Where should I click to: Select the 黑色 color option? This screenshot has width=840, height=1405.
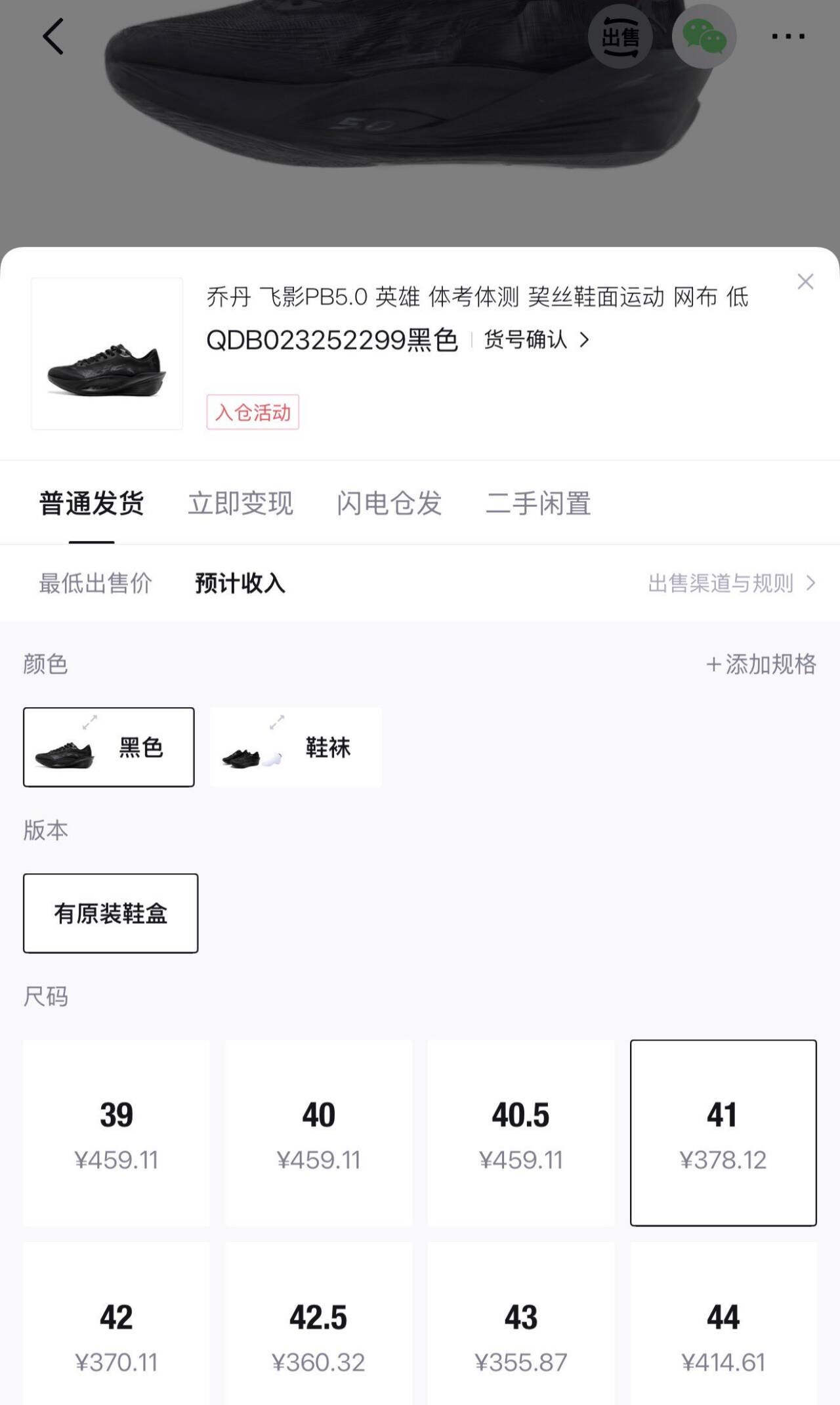[x=109, y=747]
